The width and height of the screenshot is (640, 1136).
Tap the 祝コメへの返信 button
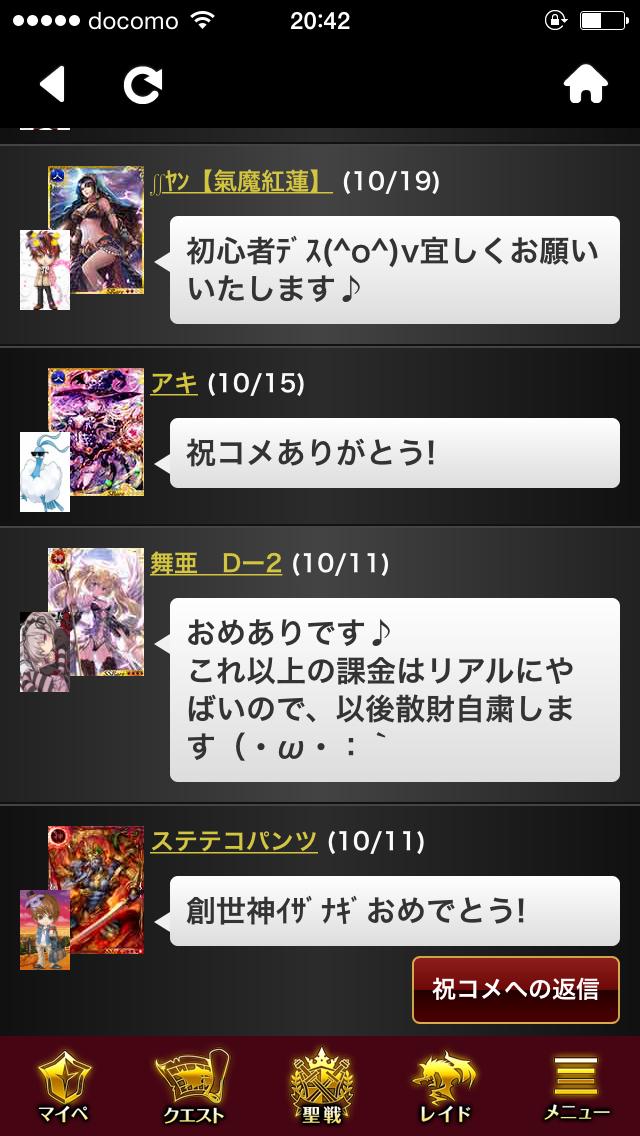[515, 989]
